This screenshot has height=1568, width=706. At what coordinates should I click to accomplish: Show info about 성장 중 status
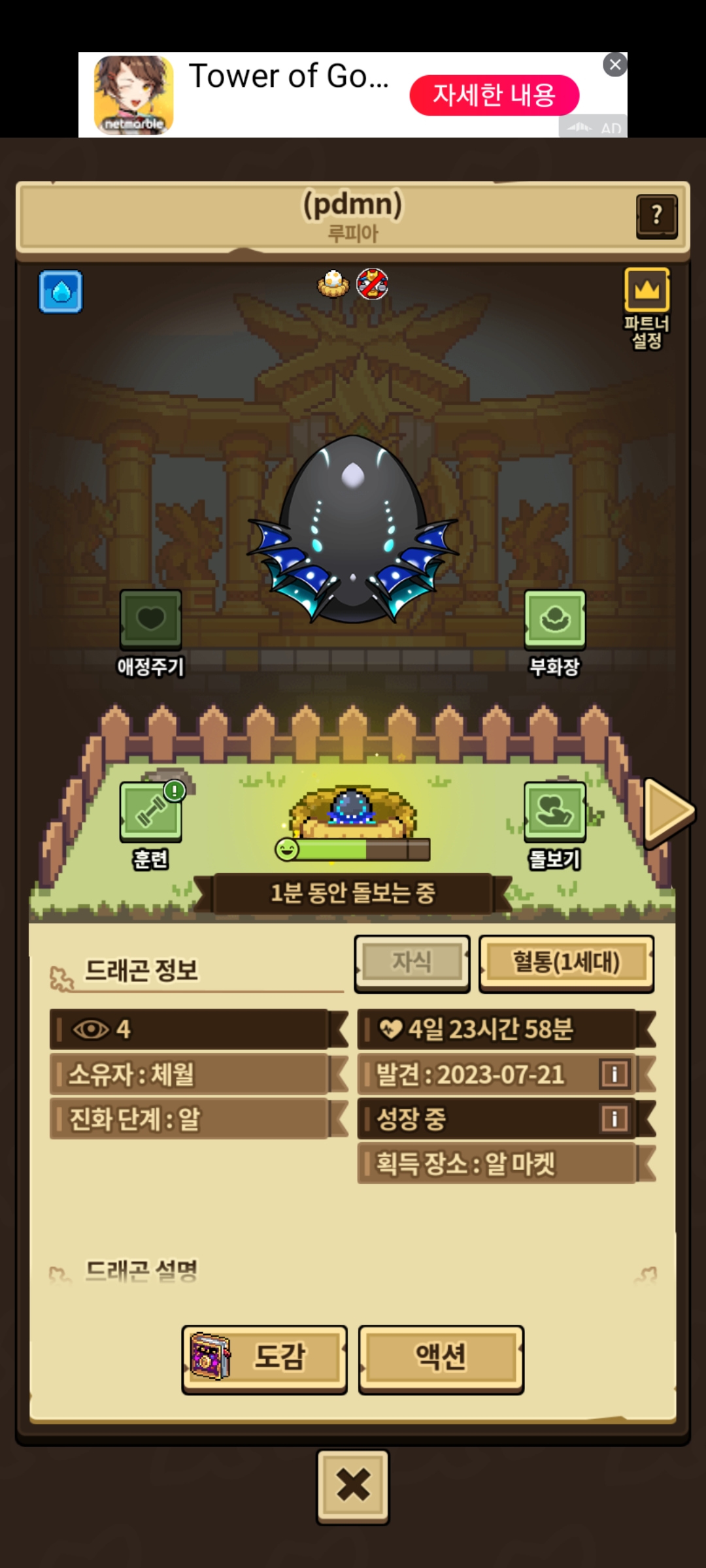coord(614,1119)
